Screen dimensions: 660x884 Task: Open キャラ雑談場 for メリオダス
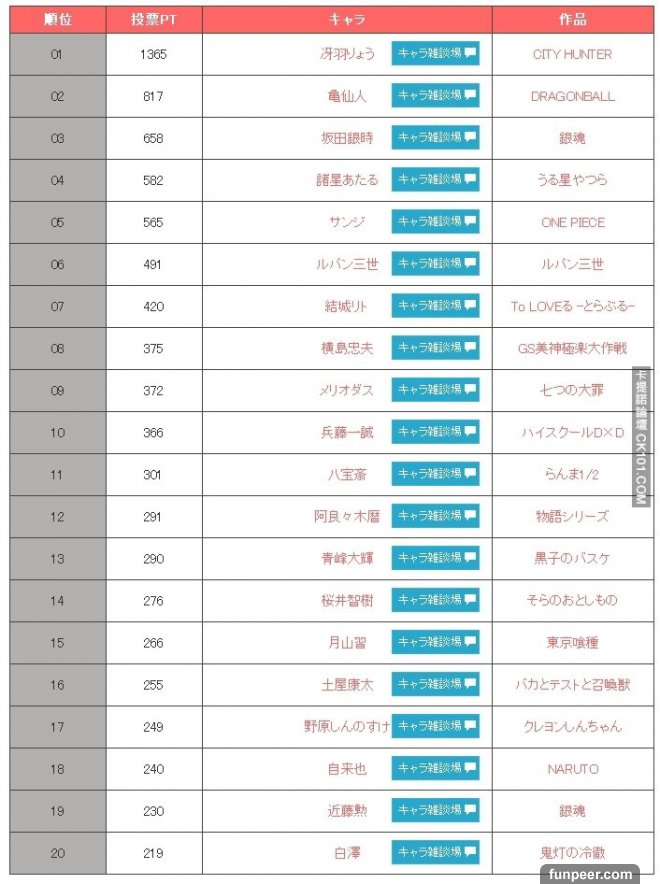pyautogui.click(x=435, y=390)
